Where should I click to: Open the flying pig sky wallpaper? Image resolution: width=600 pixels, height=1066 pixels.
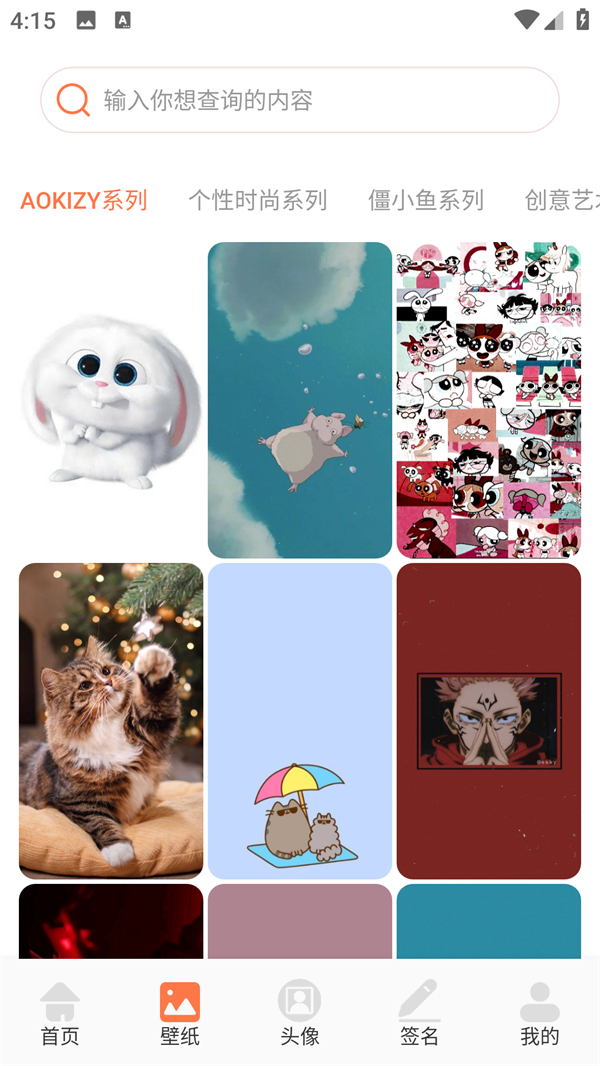(300, 400)
